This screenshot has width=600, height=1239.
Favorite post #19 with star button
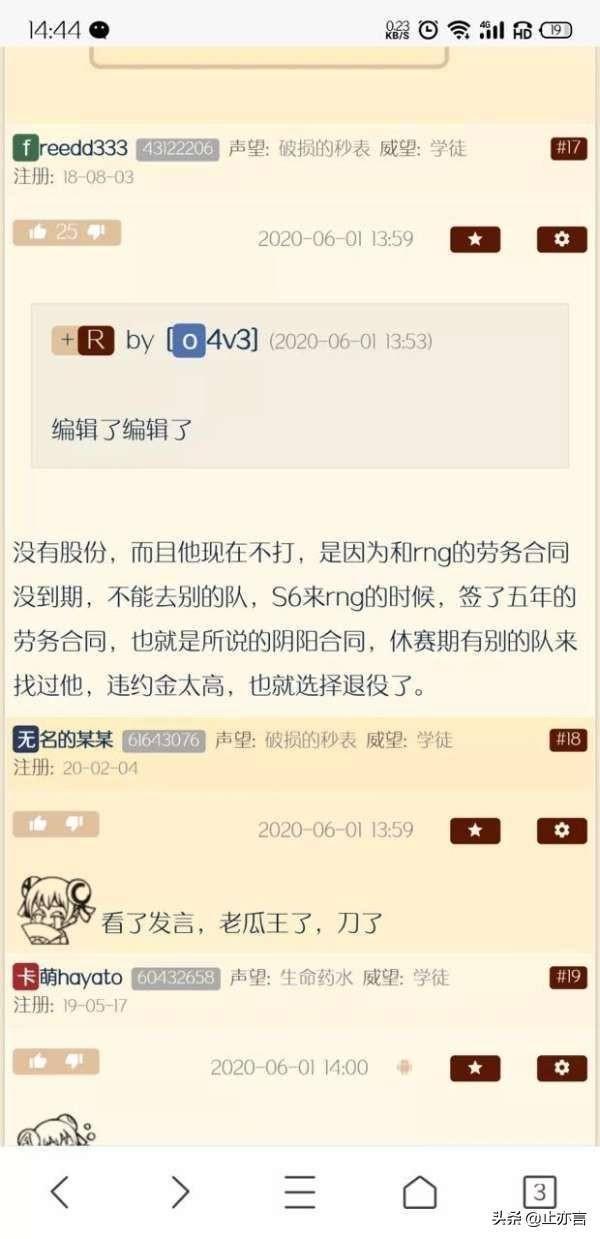pyautogui.click(x=475, y=1068)
